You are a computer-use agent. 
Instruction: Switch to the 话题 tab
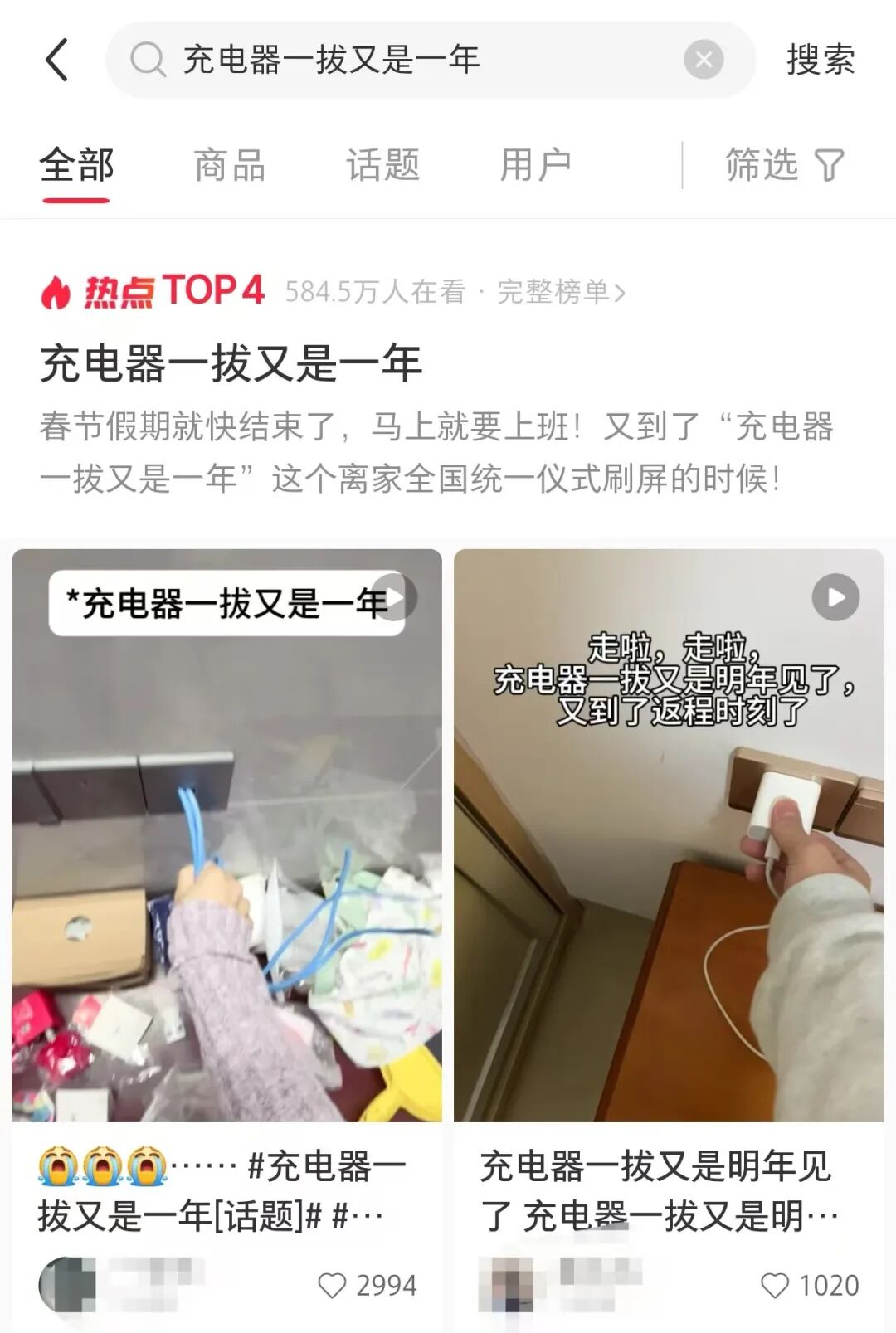click(x=382, y=165)
